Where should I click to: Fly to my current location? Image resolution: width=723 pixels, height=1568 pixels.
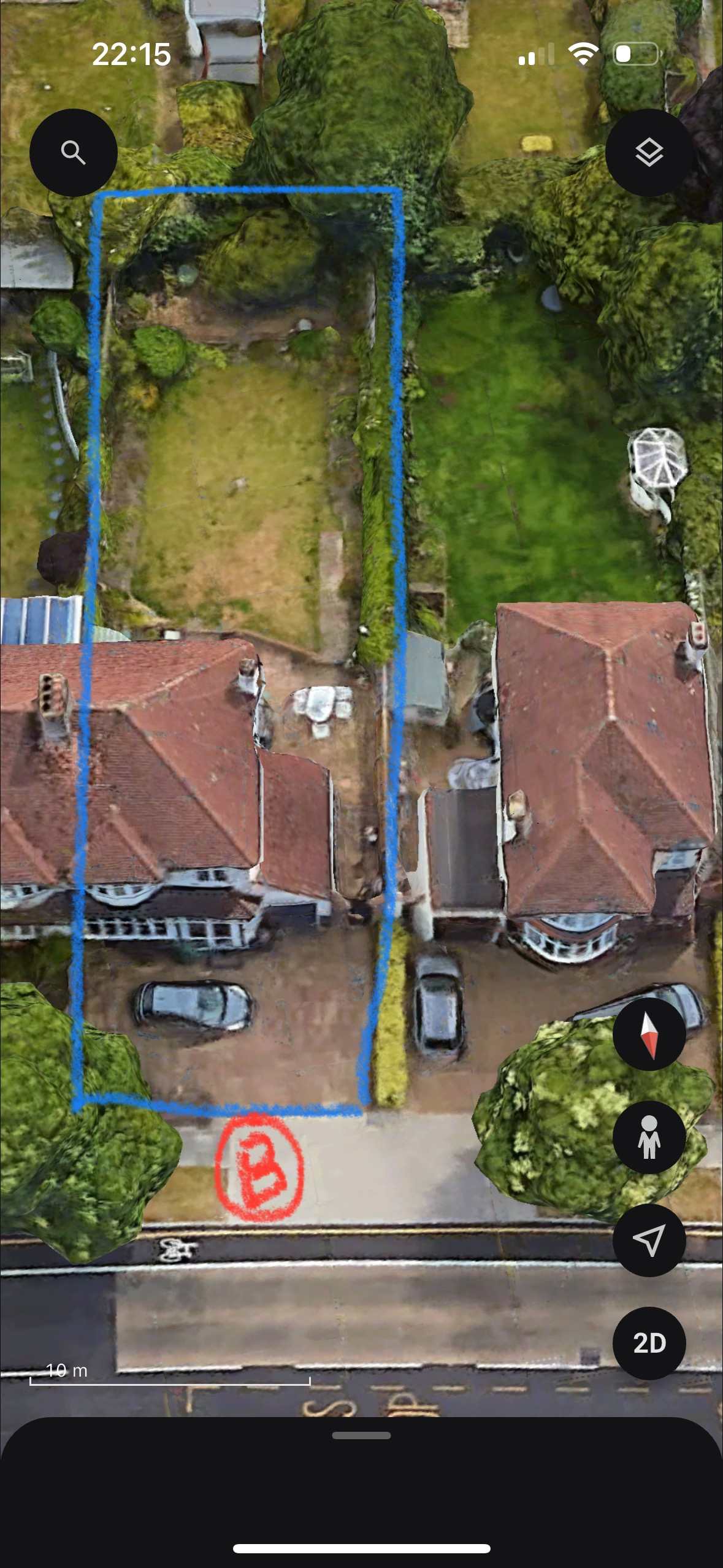pos(649,1240)
